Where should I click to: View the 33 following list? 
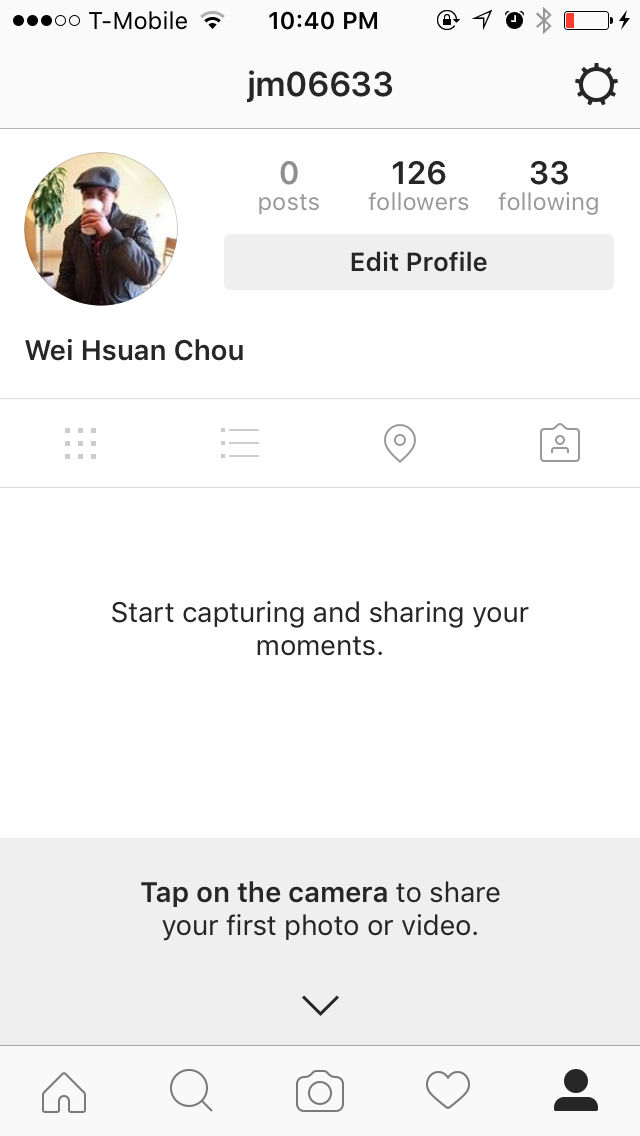(548, 186)
